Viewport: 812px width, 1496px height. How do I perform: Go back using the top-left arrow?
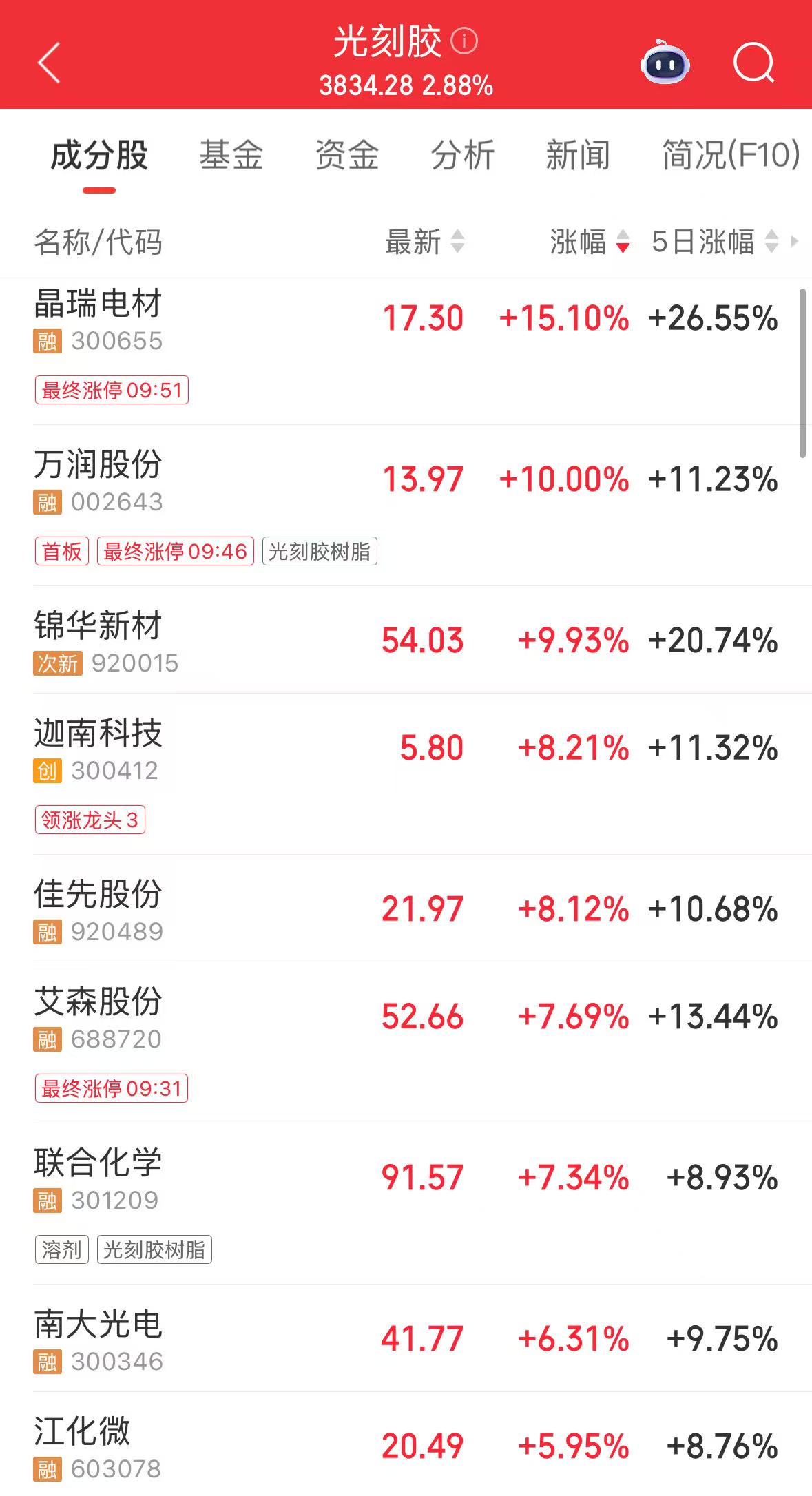(49, 63)
